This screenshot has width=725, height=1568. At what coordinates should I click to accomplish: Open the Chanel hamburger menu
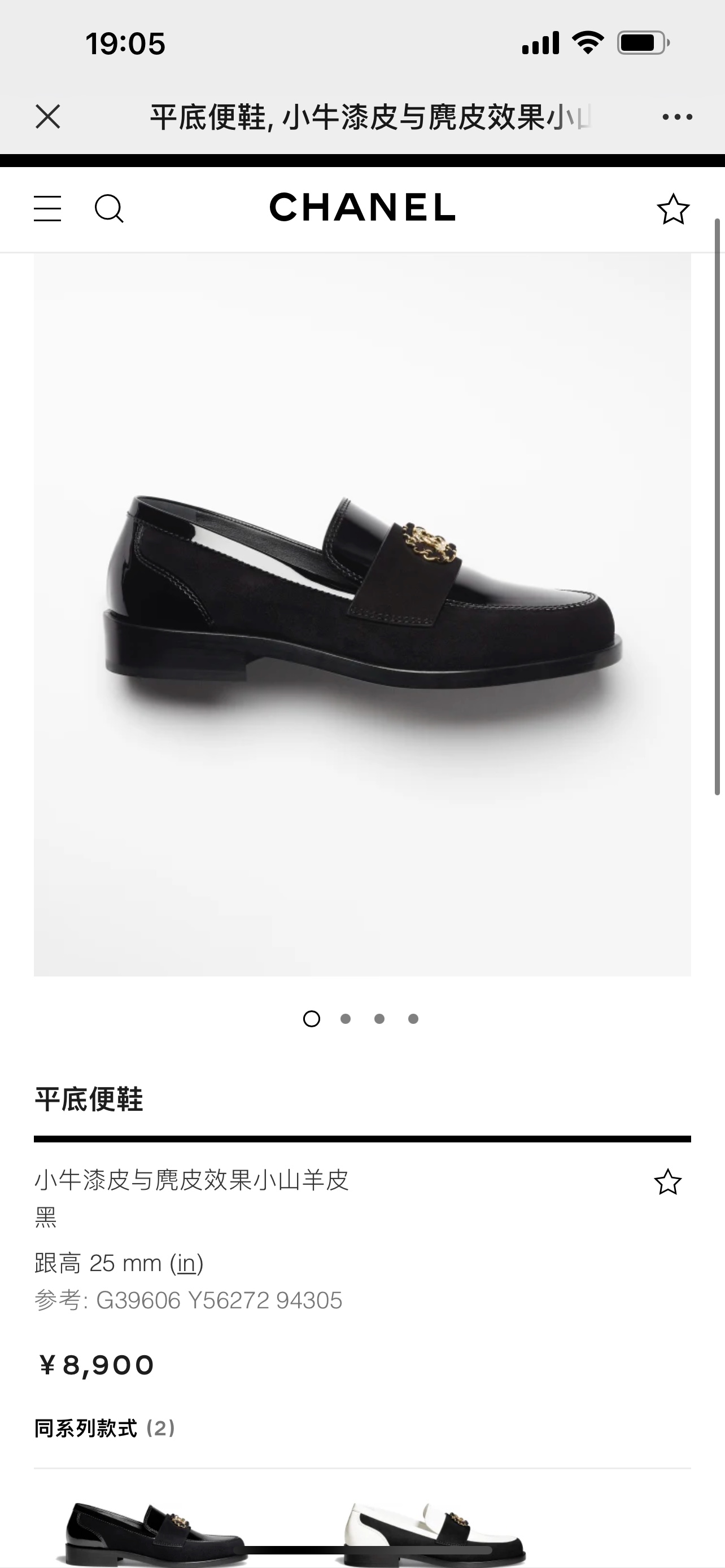[47, 209]
